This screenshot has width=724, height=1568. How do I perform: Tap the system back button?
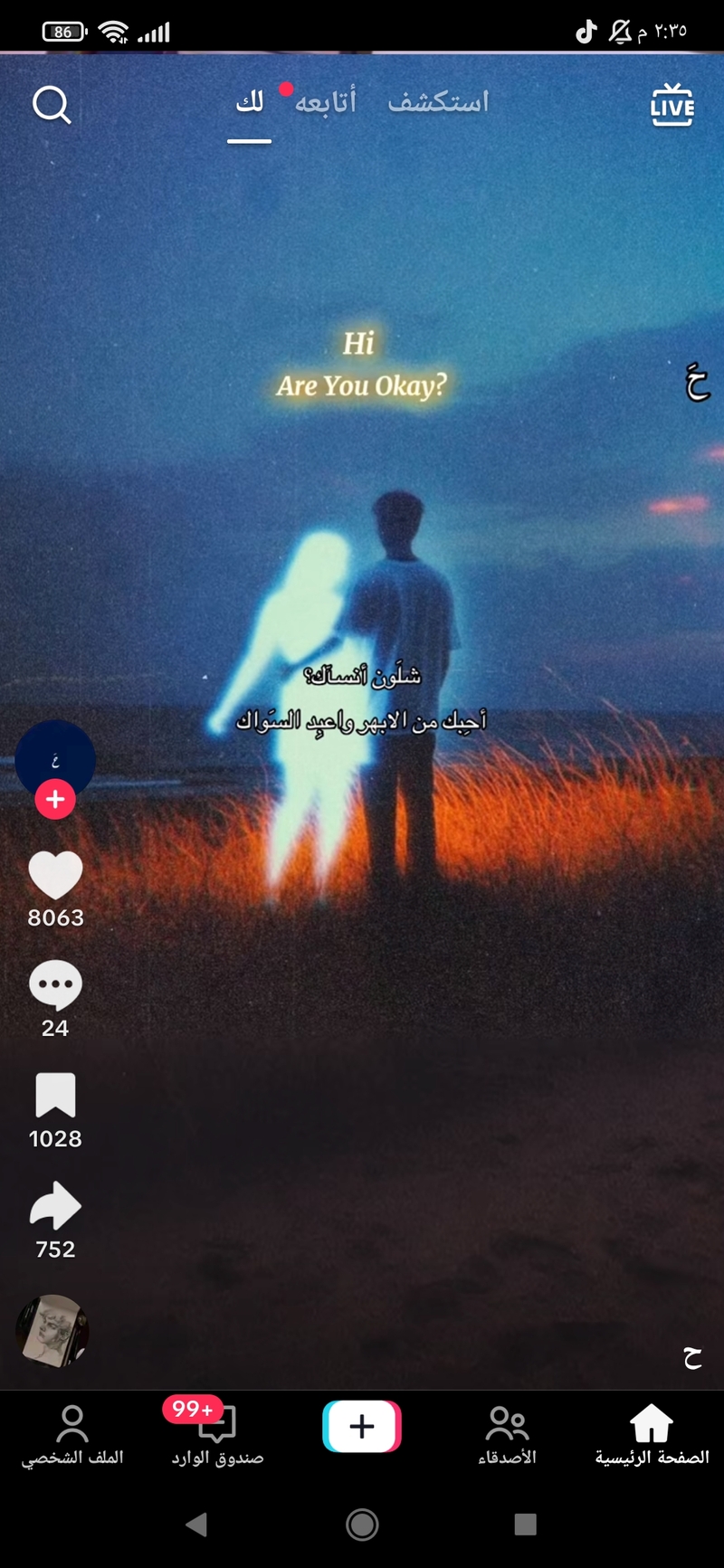pyautogui.click(x=196, y=1525)
